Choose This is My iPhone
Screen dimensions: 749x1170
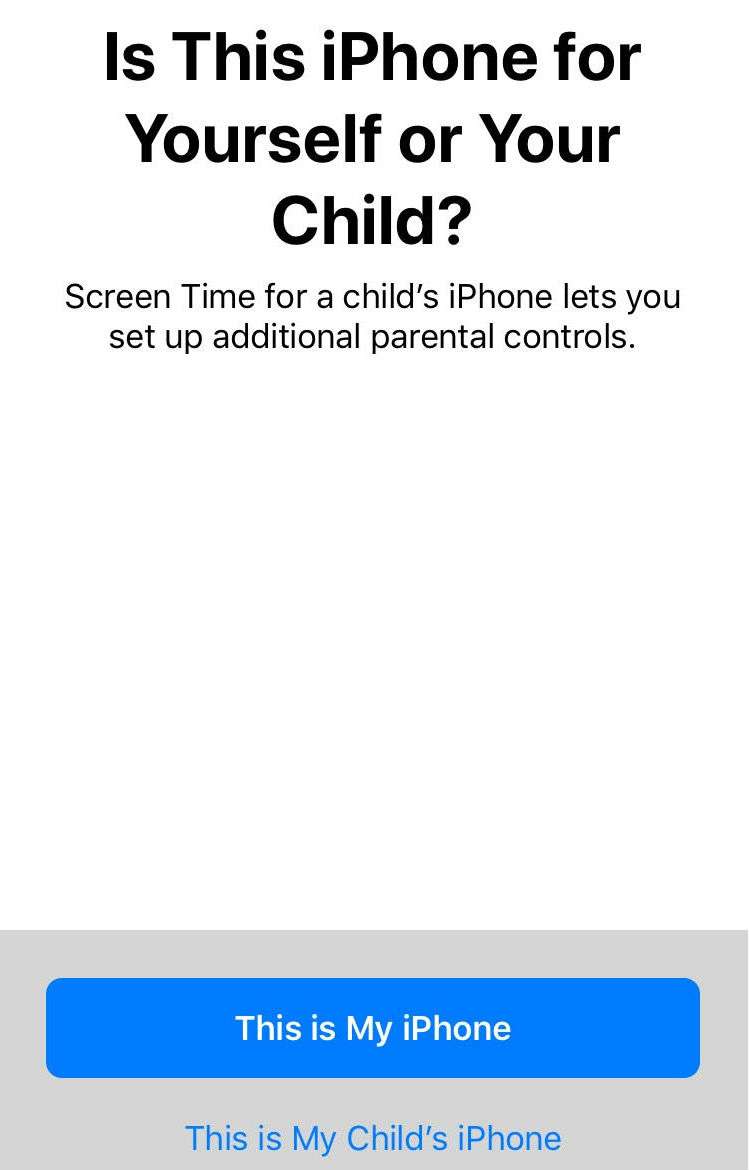(373, 1028)
